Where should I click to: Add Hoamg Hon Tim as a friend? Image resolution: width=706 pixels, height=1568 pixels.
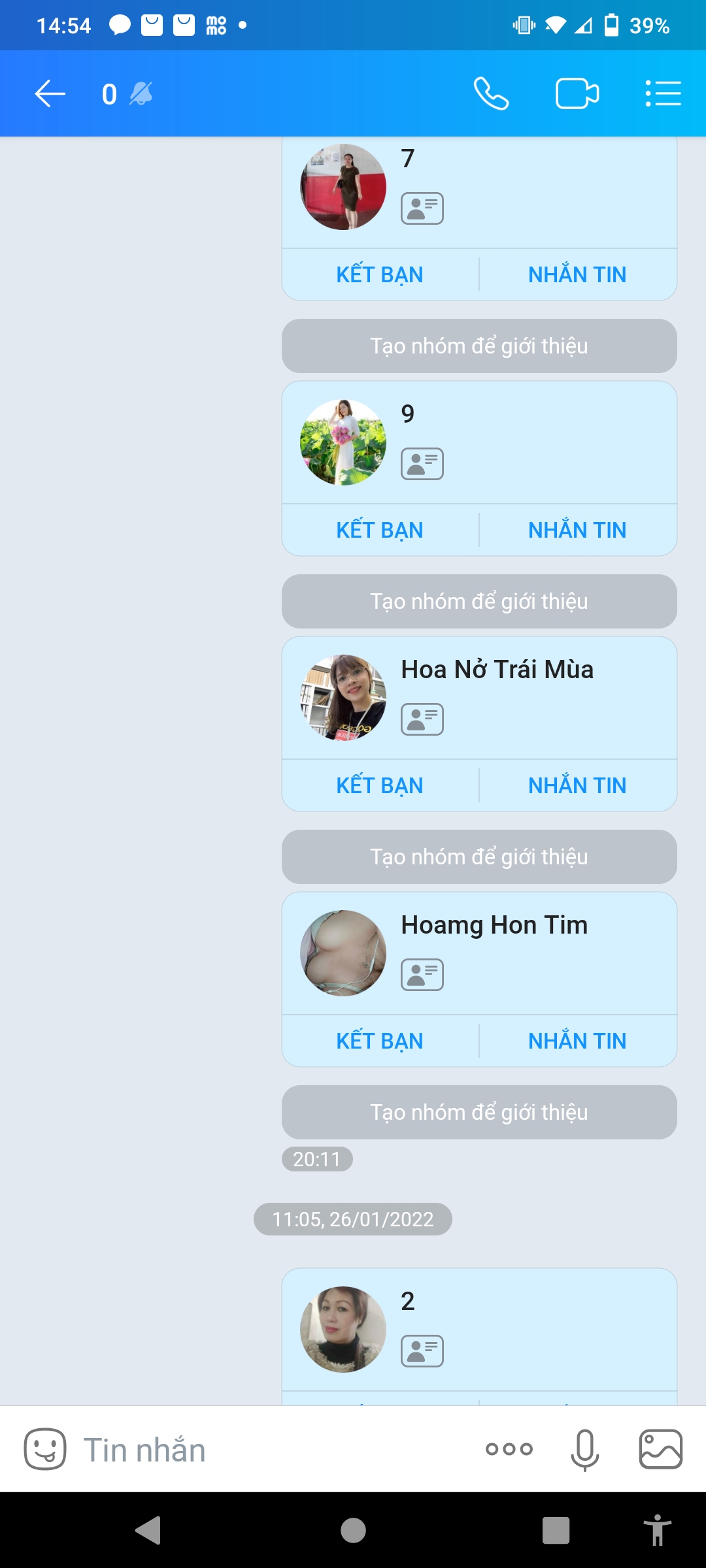[x=380, y=1041]
